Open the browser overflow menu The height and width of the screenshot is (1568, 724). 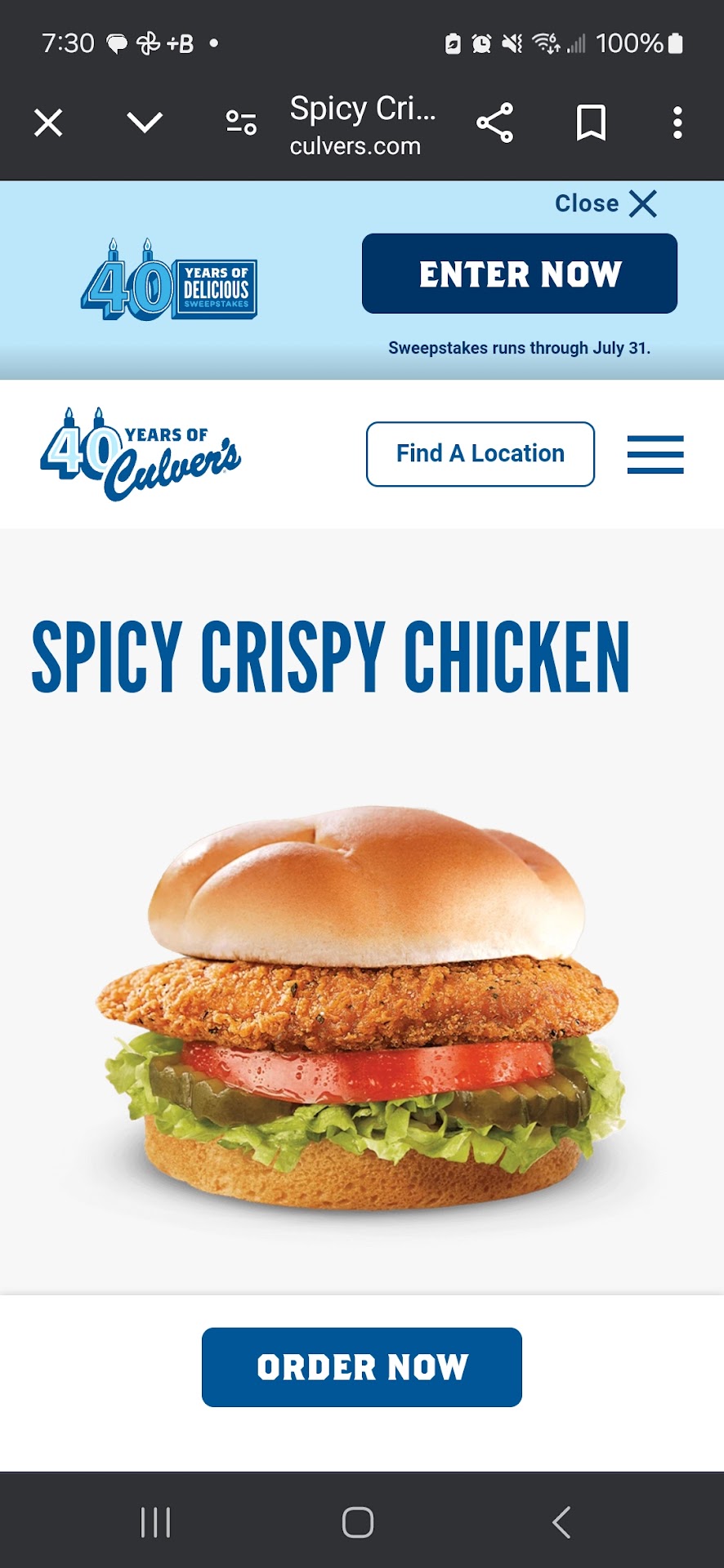coord(677,123)
